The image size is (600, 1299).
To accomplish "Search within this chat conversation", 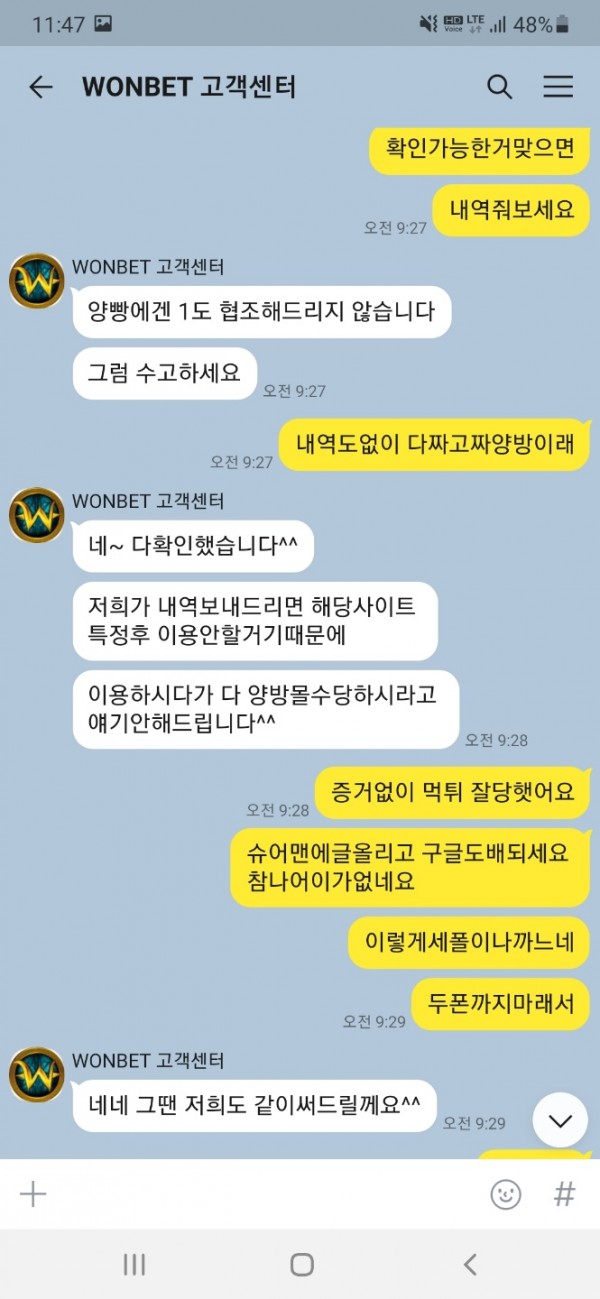I will [499, 87].
